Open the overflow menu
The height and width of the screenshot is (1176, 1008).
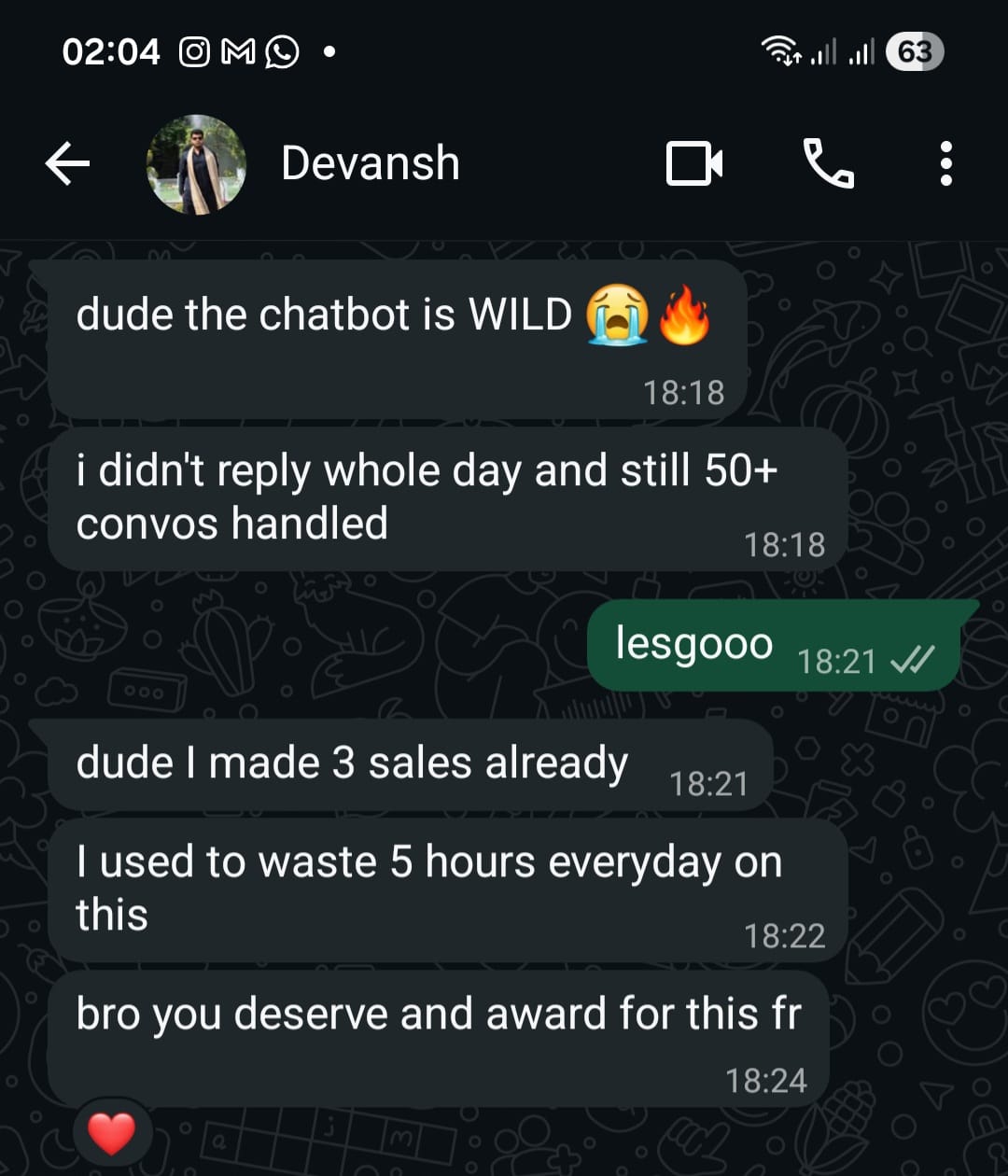click(946, 164)
